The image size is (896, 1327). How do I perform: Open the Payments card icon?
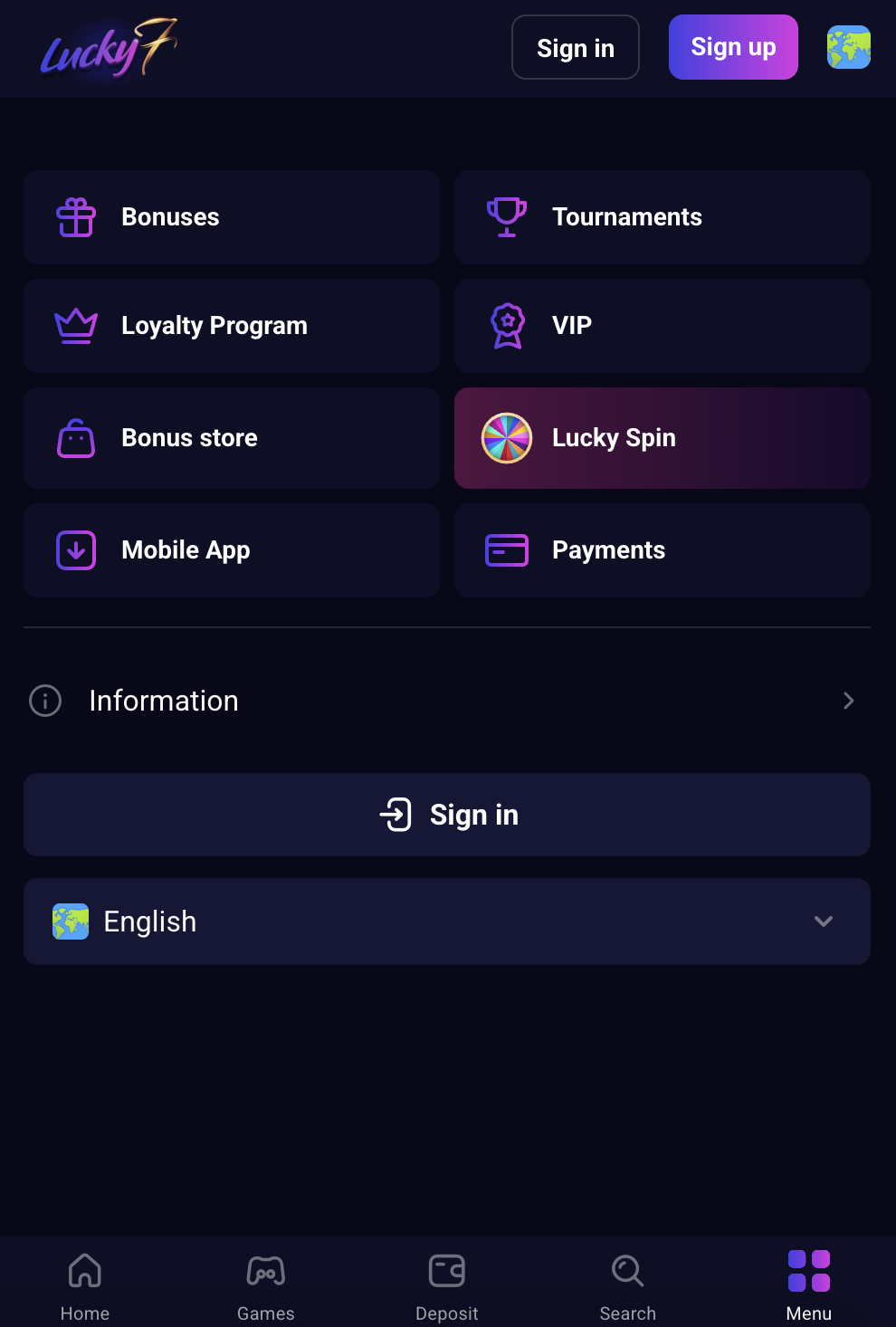507,549
